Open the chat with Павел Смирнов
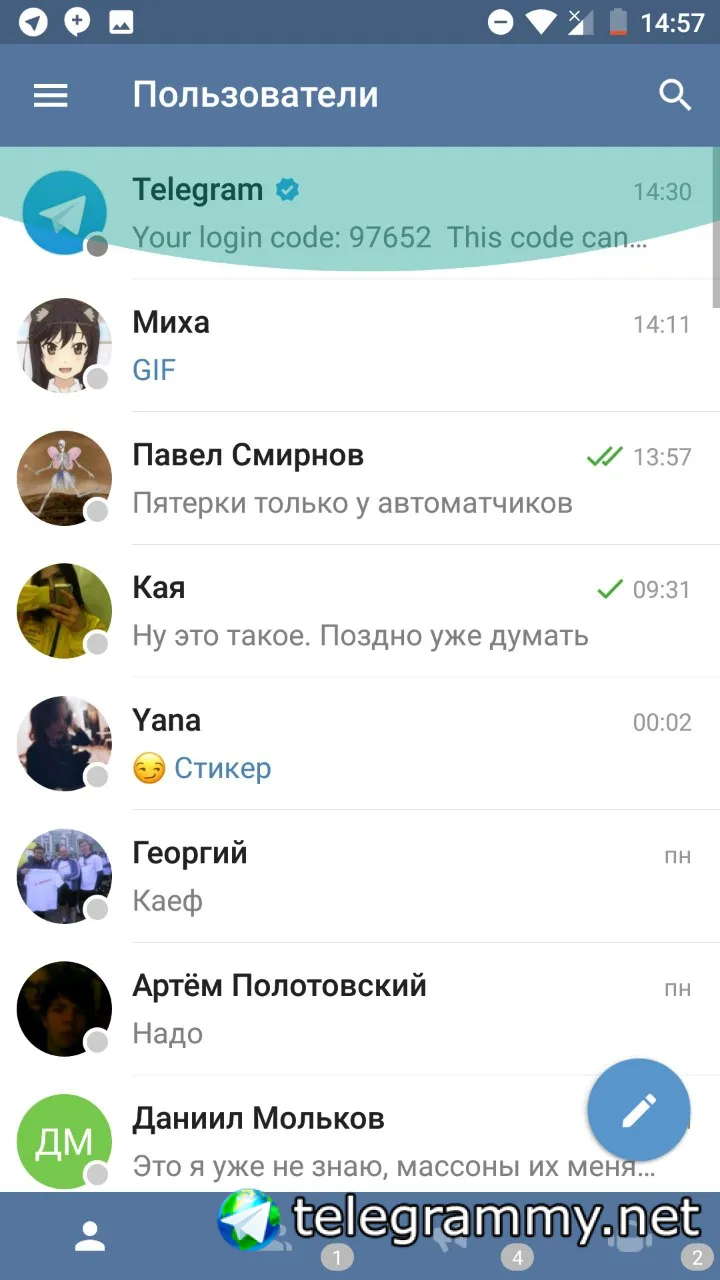Image resolution: width=720 pixels, height=1280 pixels. 390,478
